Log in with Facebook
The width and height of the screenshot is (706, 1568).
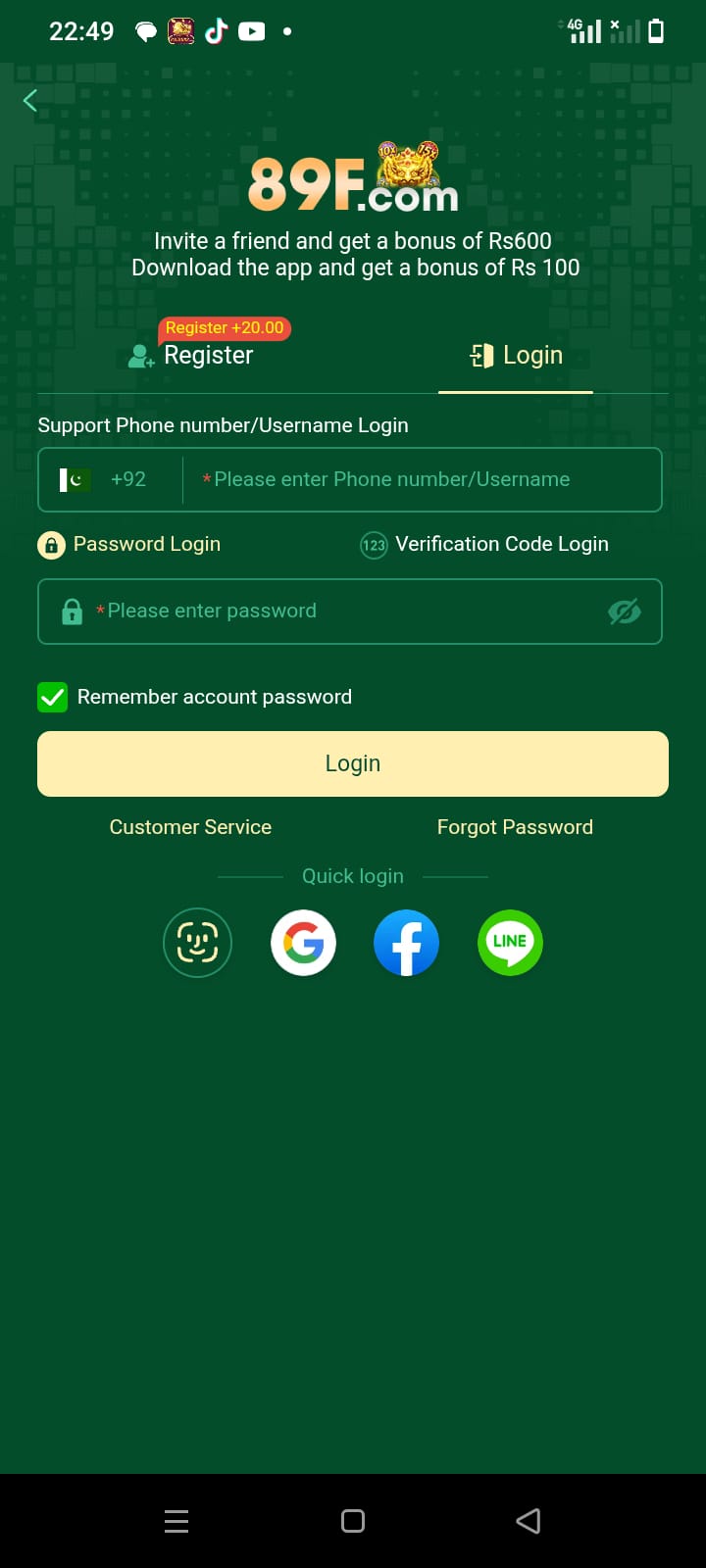click(406, 943)
